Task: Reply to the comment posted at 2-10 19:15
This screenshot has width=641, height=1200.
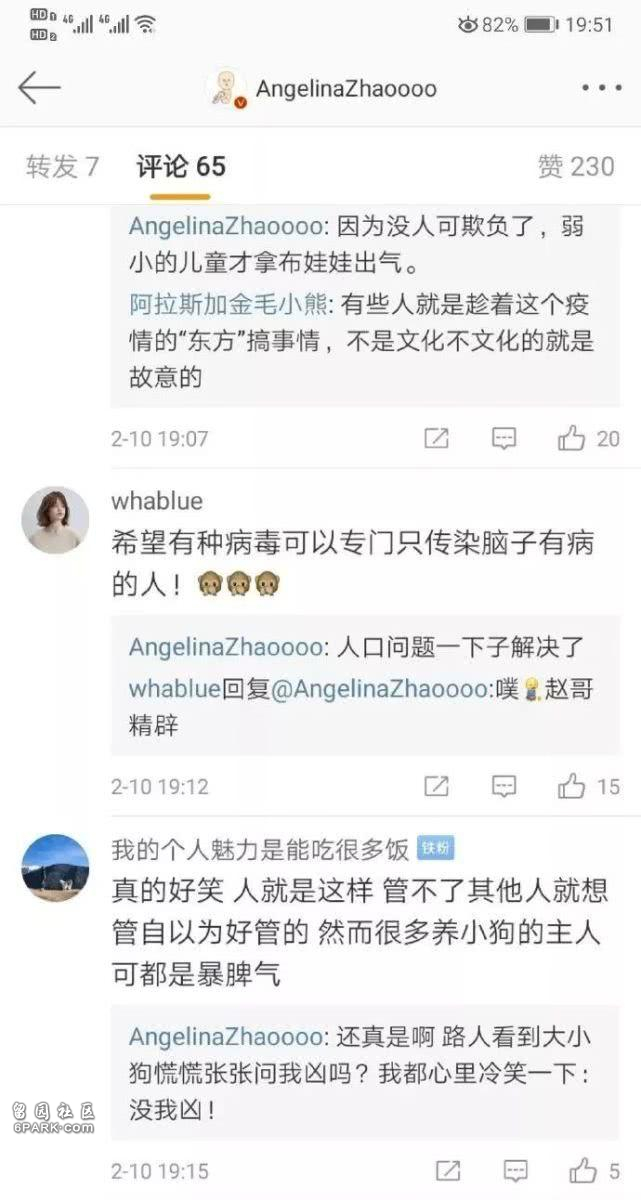Action: (x=516, y=1170)
